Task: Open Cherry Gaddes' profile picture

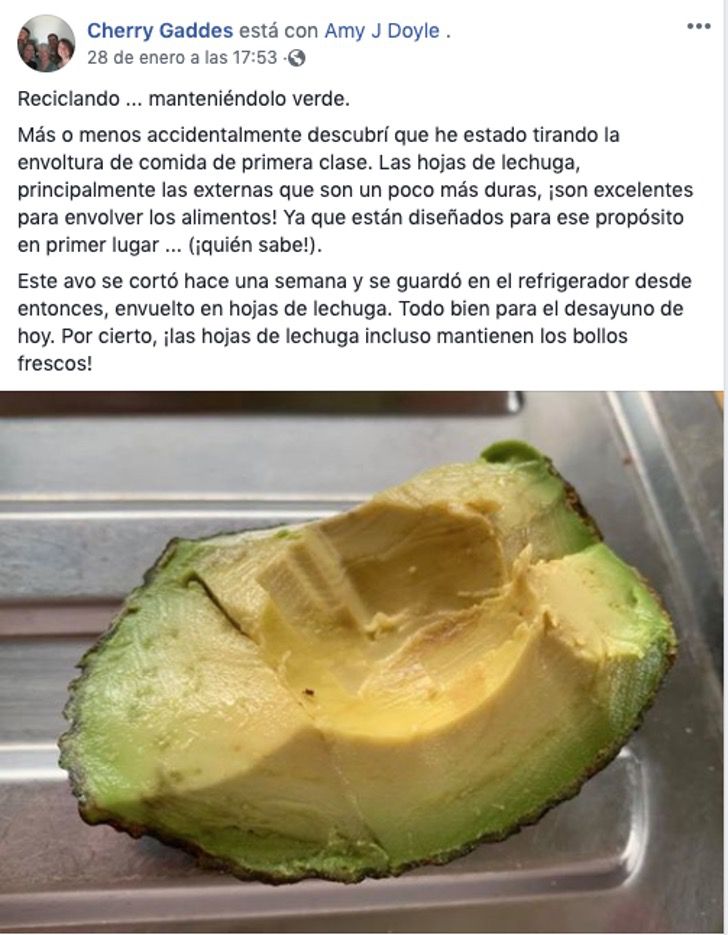Action: [x=46, y=44]
